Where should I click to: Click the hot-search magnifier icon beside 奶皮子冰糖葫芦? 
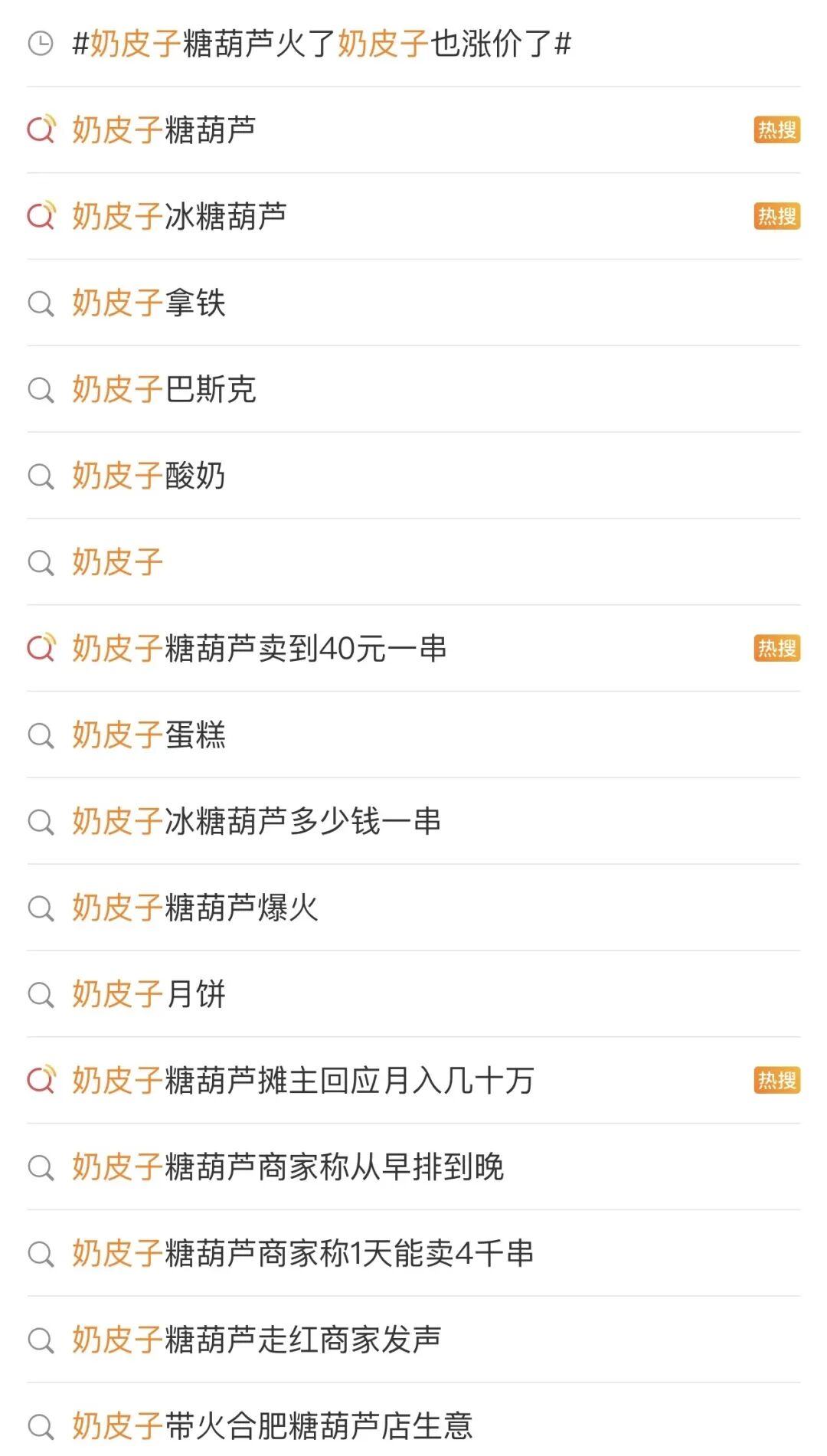pos(40,217)
